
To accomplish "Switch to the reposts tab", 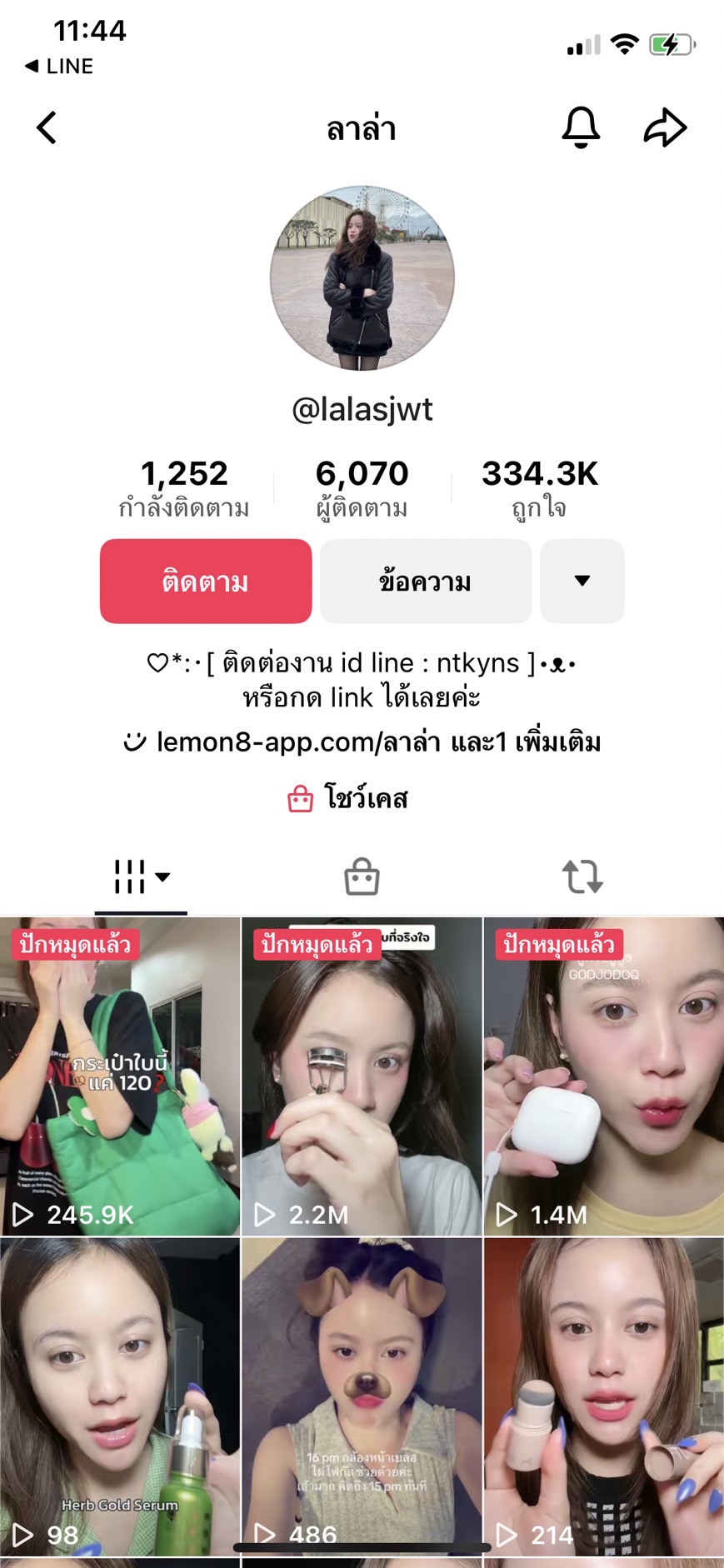I will click(x=582, y=877).
